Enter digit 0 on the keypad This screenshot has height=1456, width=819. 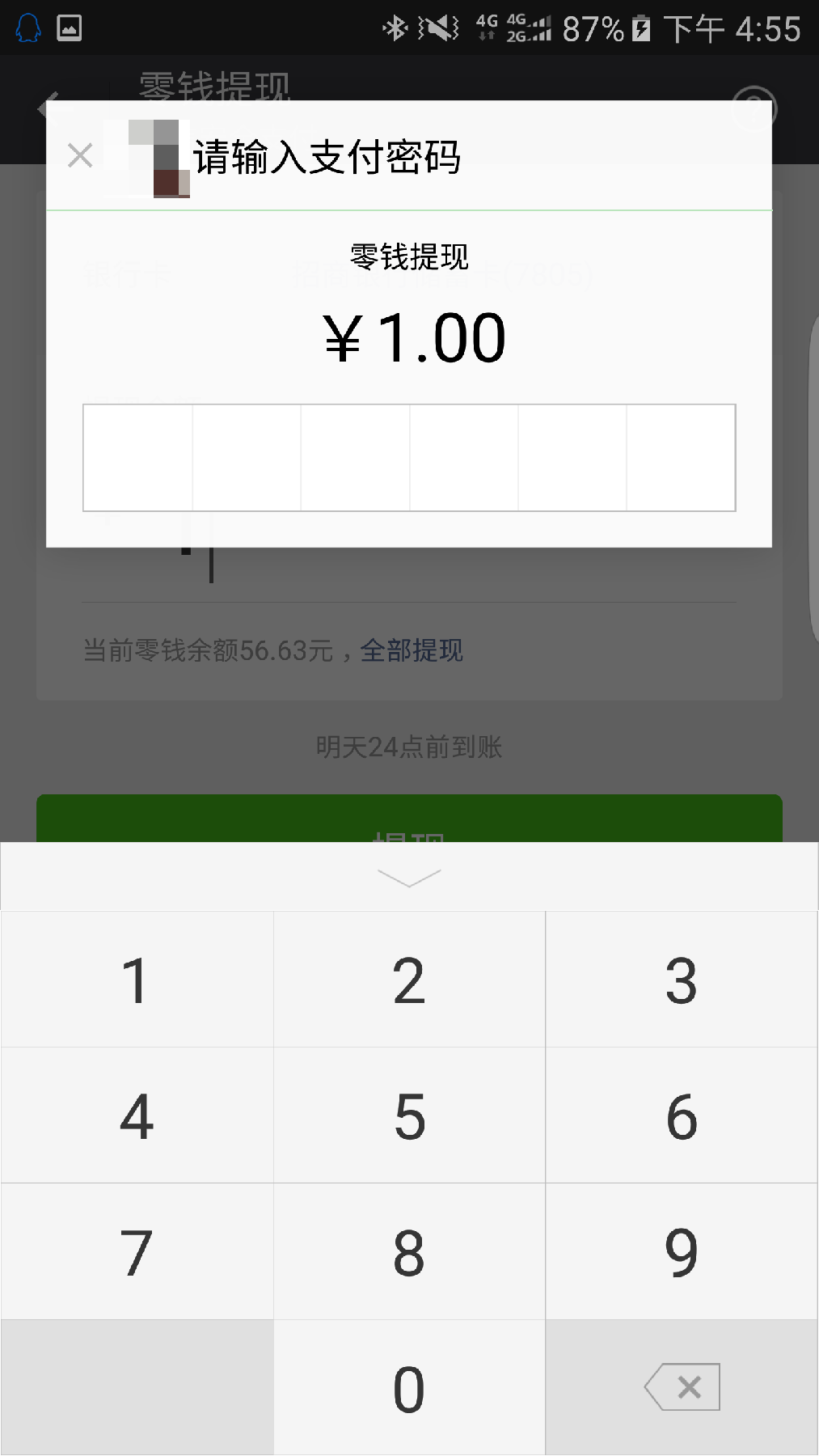coord(409,1388)
